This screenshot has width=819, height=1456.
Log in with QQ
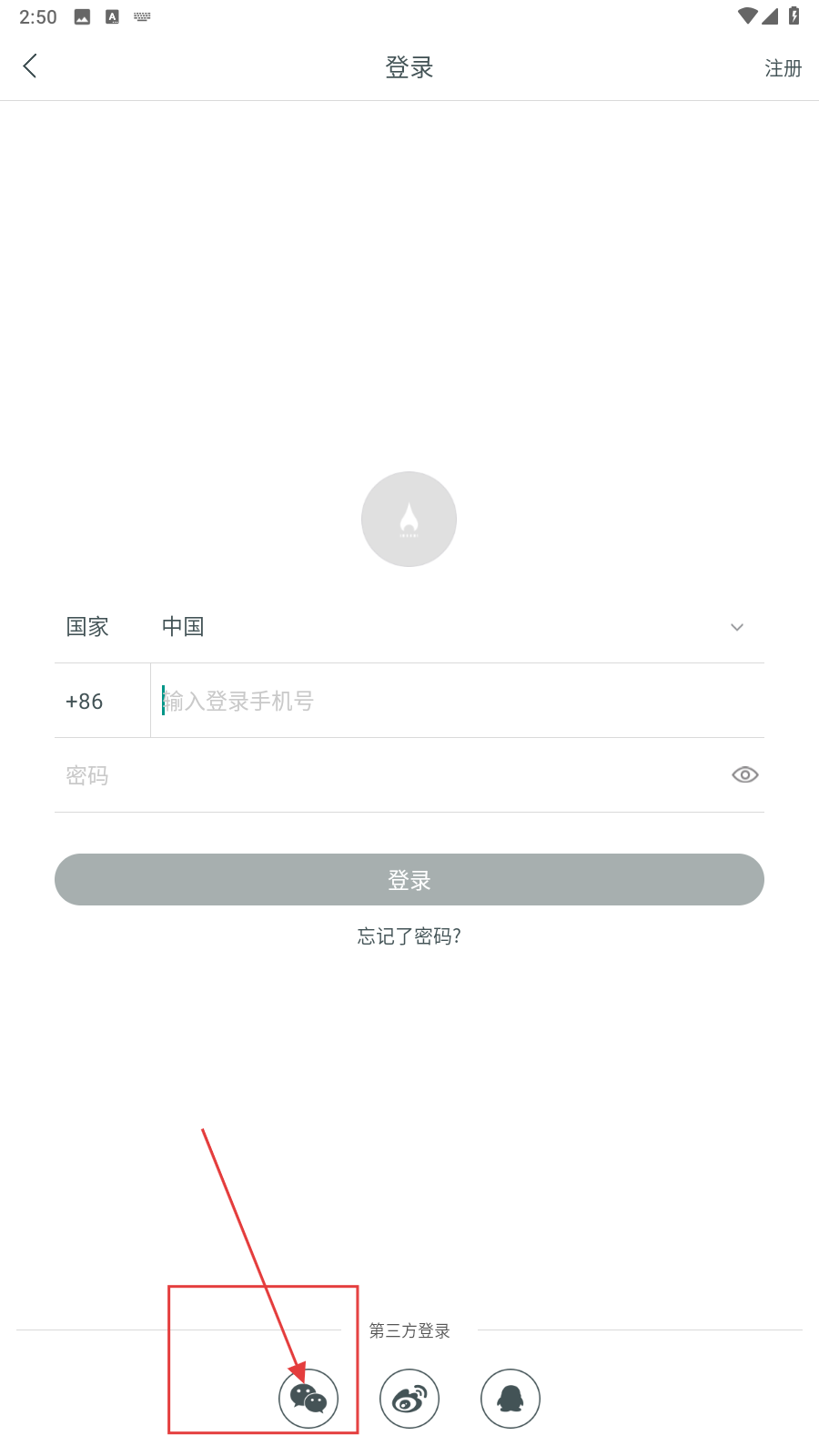[510, 1398]
